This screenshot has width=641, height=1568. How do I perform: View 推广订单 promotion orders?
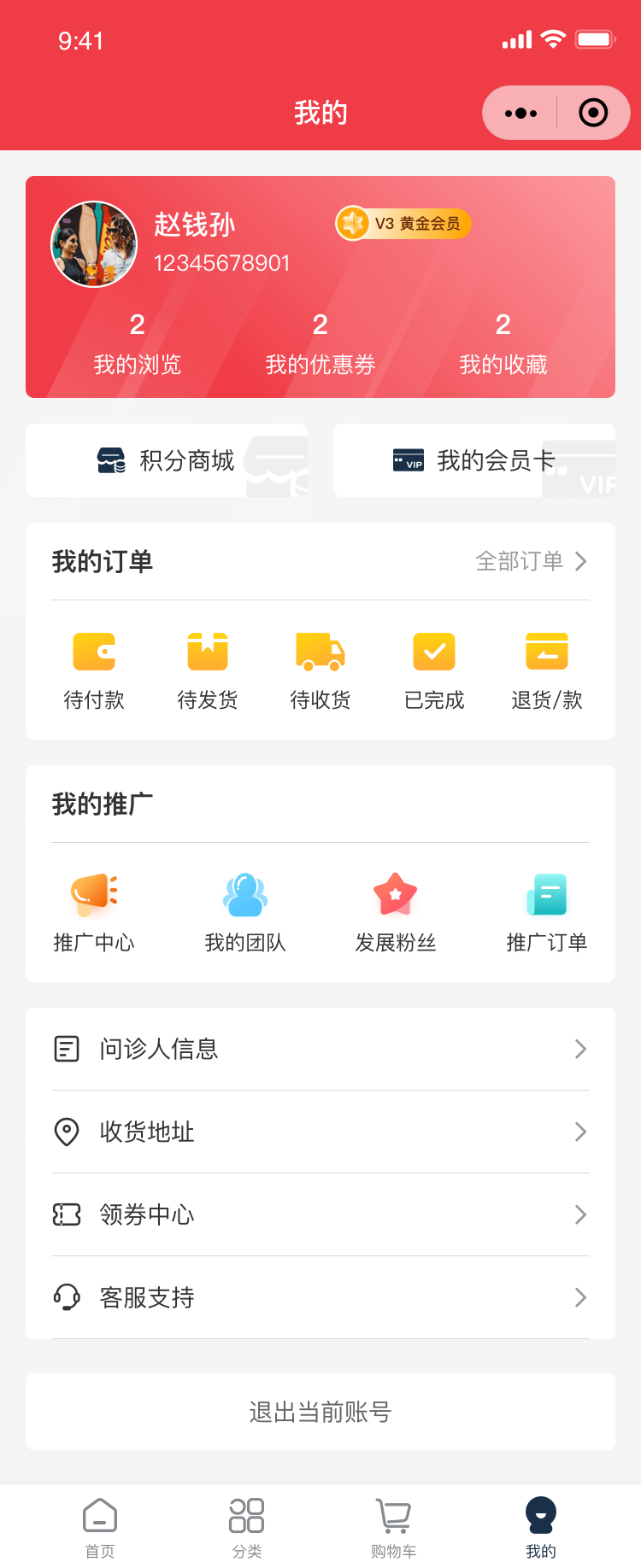coord(547,913)
